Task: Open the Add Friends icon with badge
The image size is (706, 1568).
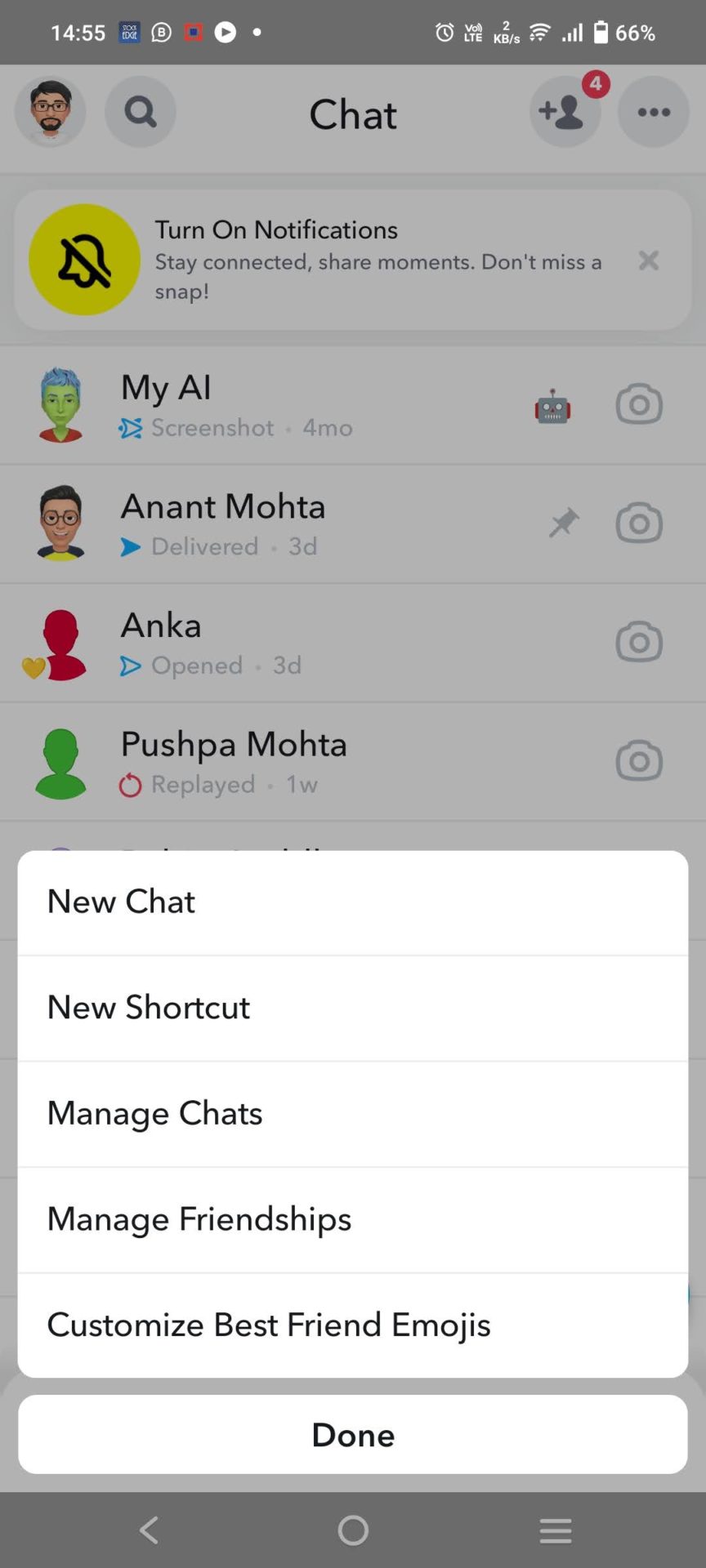Action: pos(565,113)
